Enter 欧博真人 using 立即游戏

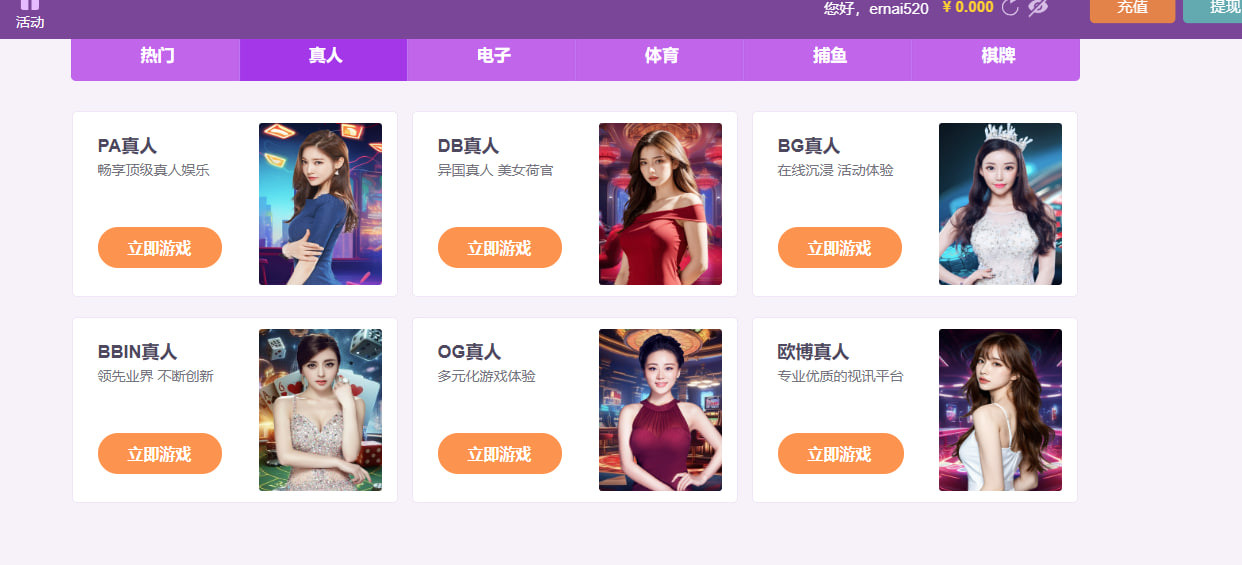[x=840, y=454]
